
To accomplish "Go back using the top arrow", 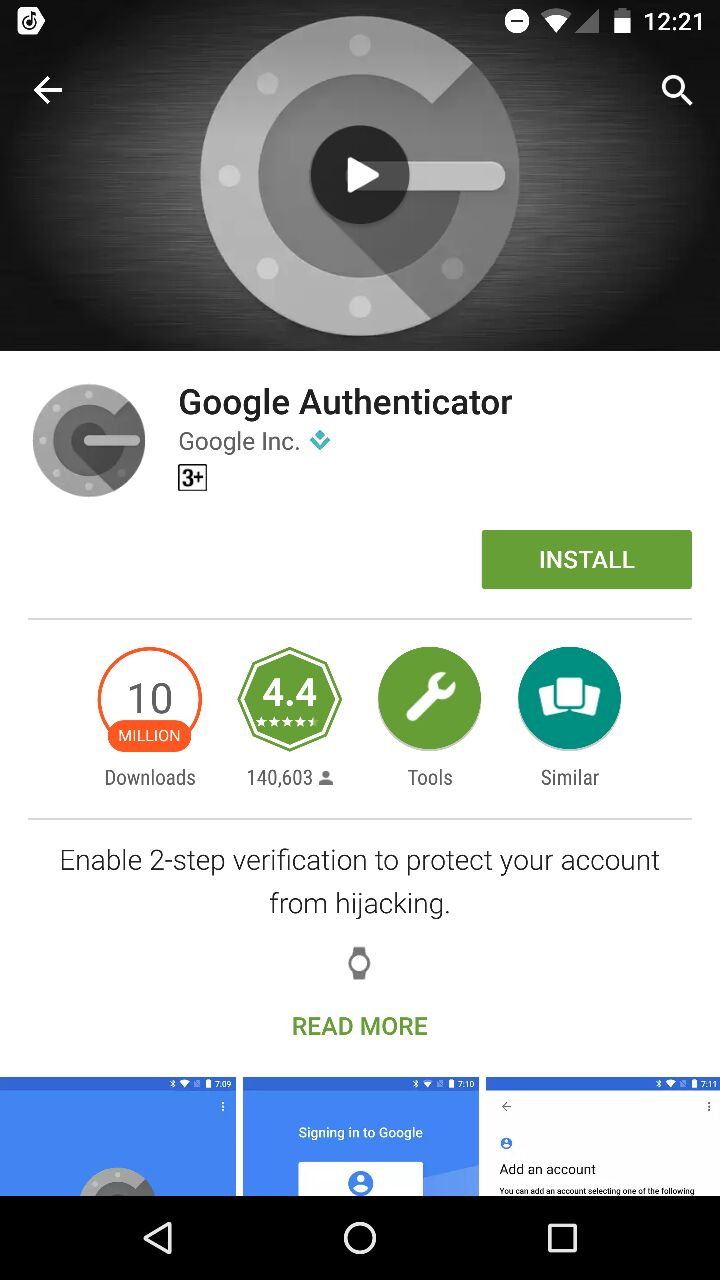I will tap(47, 91).
